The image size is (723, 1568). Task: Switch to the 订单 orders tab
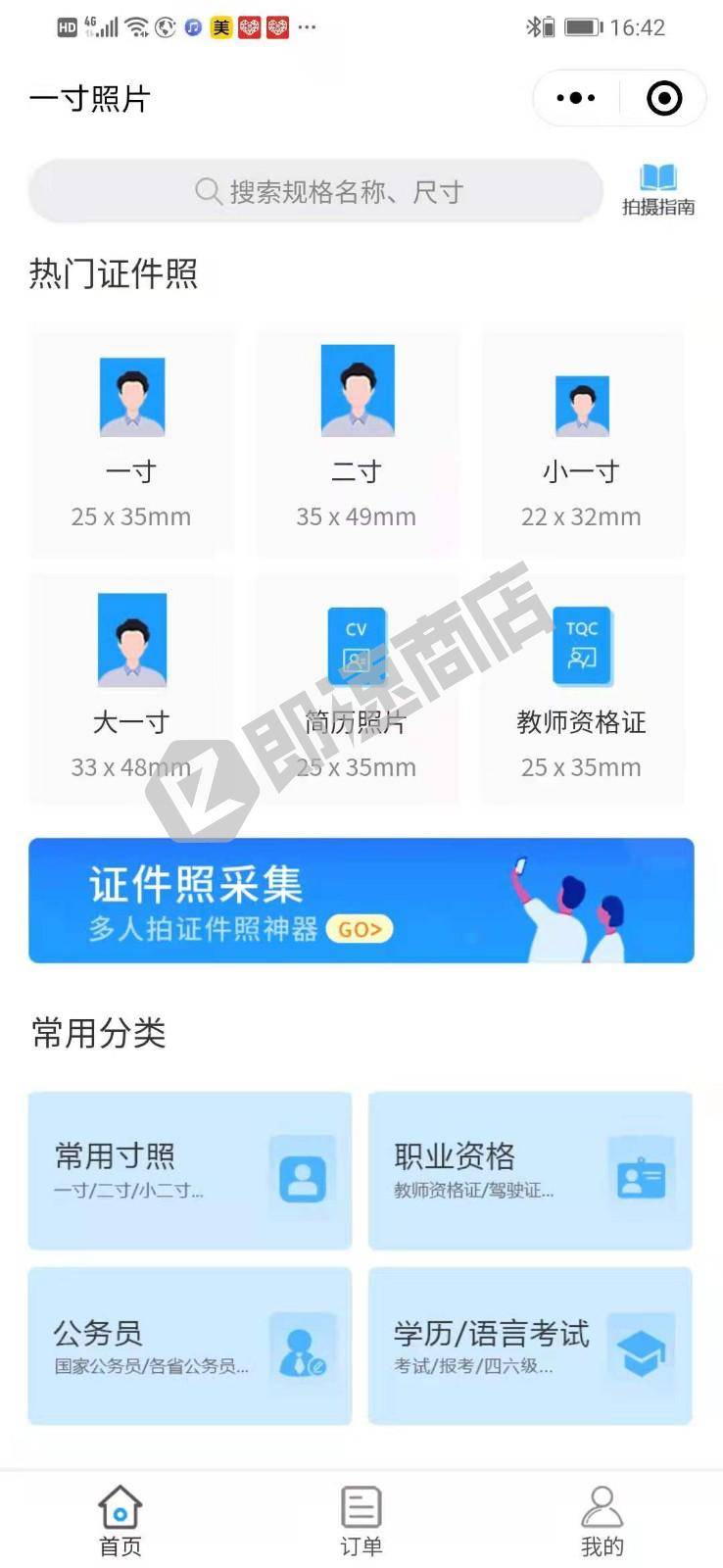[x=361, y=1520]
